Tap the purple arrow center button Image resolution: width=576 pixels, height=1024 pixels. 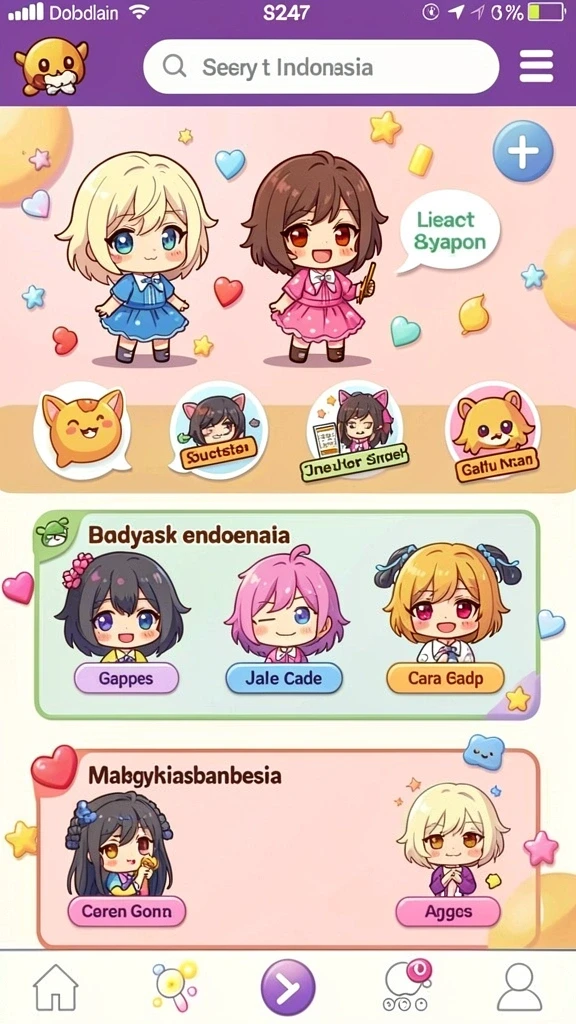pyautogui.click(x=288, y=987)
